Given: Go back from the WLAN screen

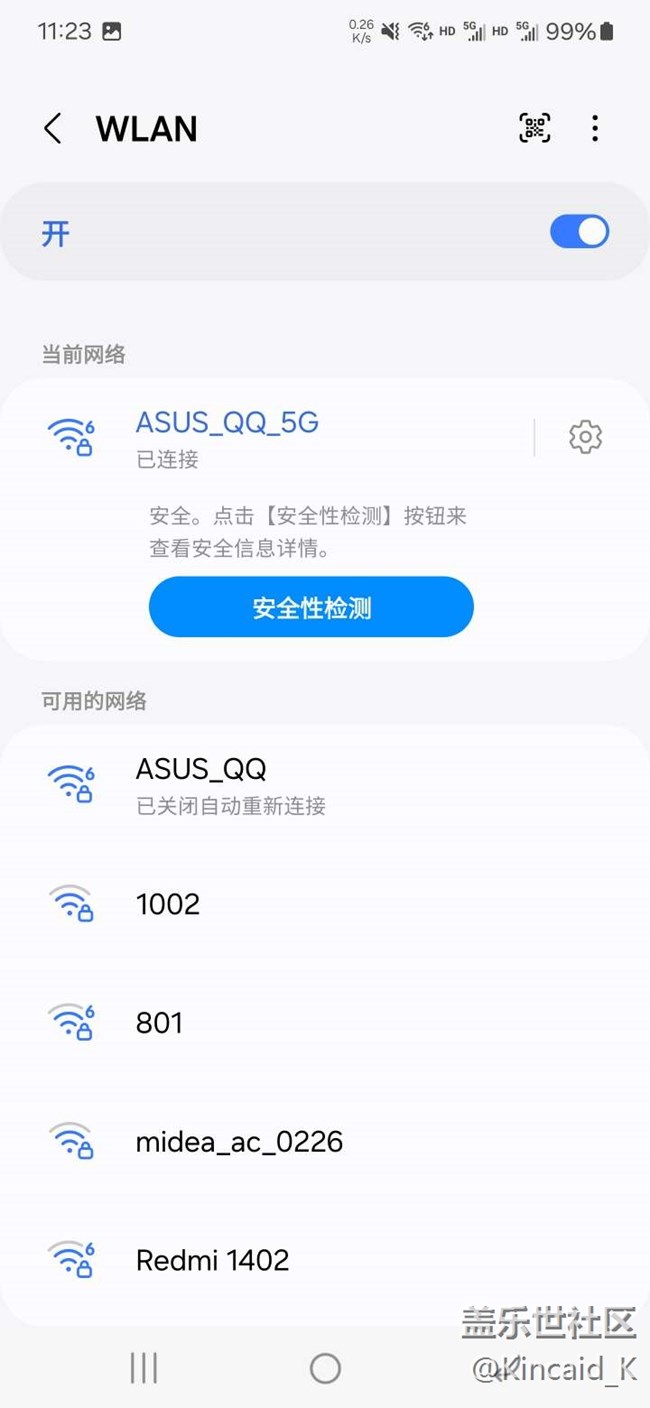Looking at the screenshot, I should coord(53,129).
